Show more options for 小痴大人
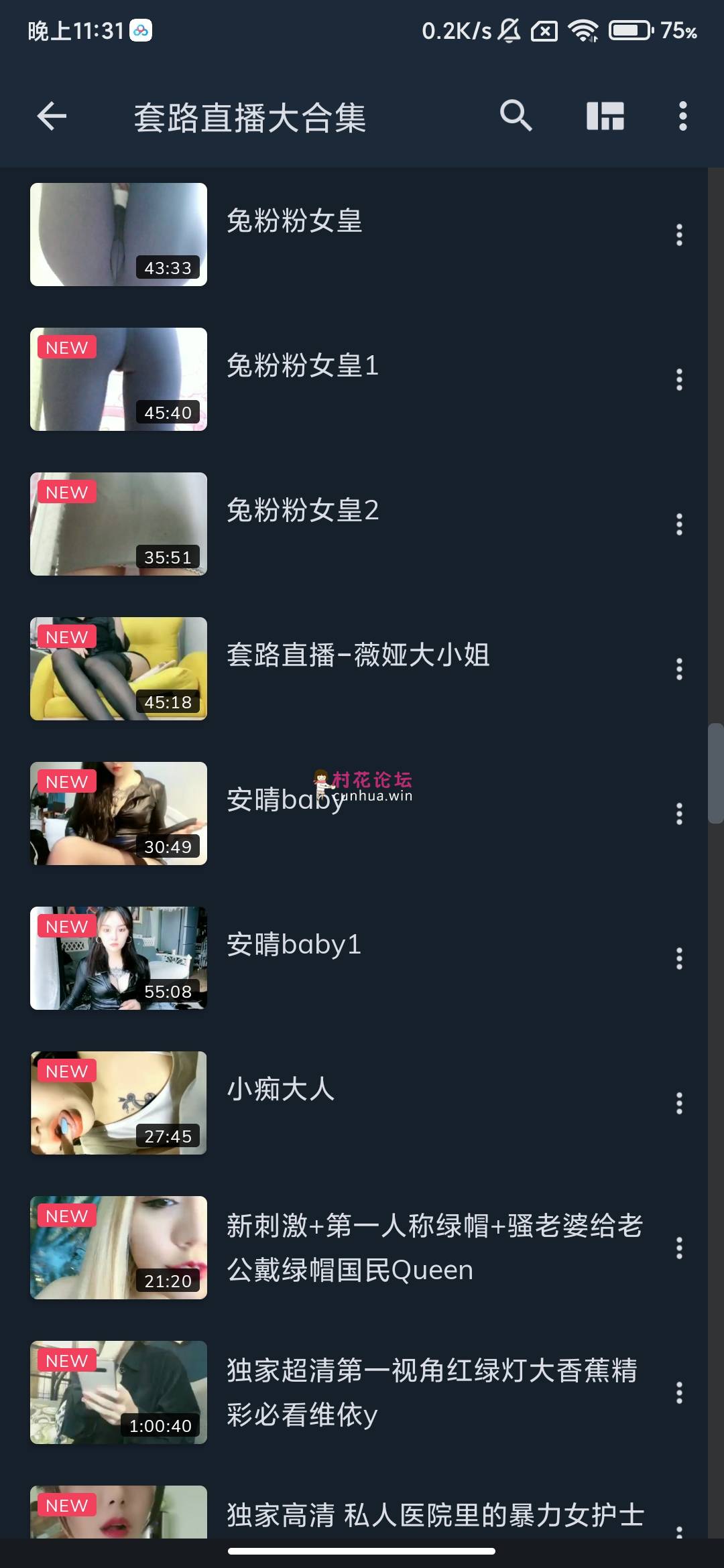 tap(679, 1103)
